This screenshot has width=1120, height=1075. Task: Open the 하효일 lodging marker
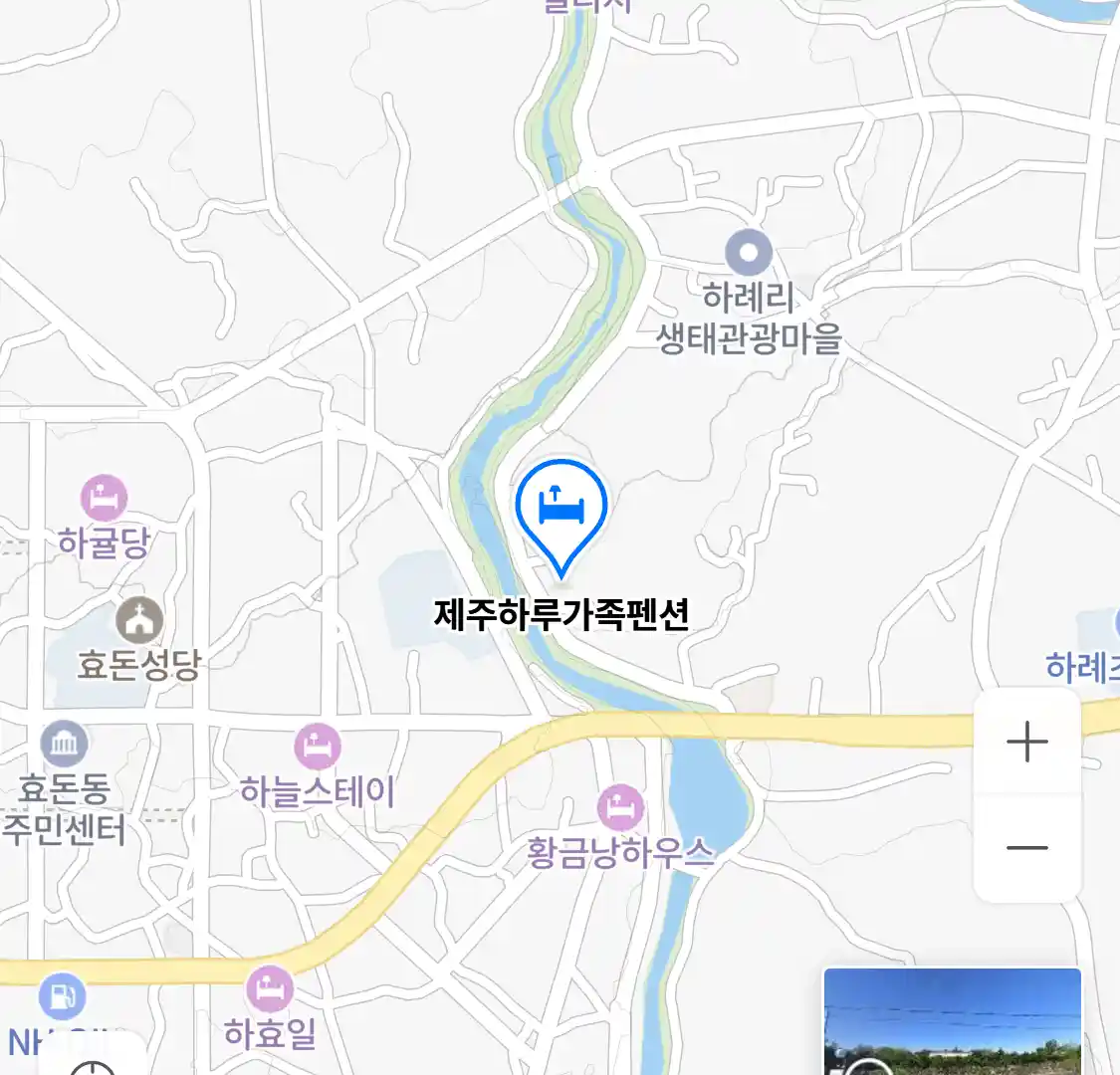(269, 989)
